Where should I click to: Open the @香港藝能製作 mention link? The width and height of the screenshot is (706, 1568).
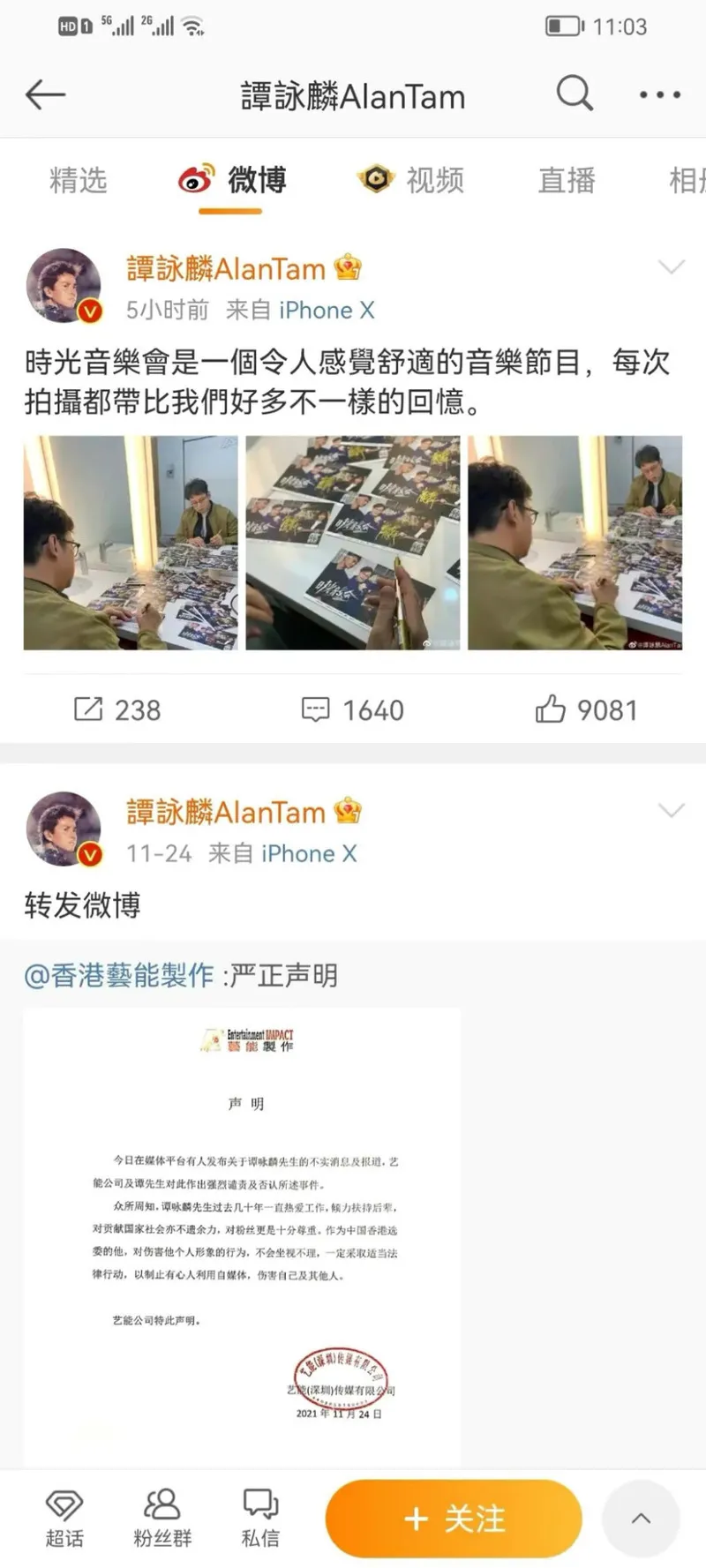tap(119, 975)
